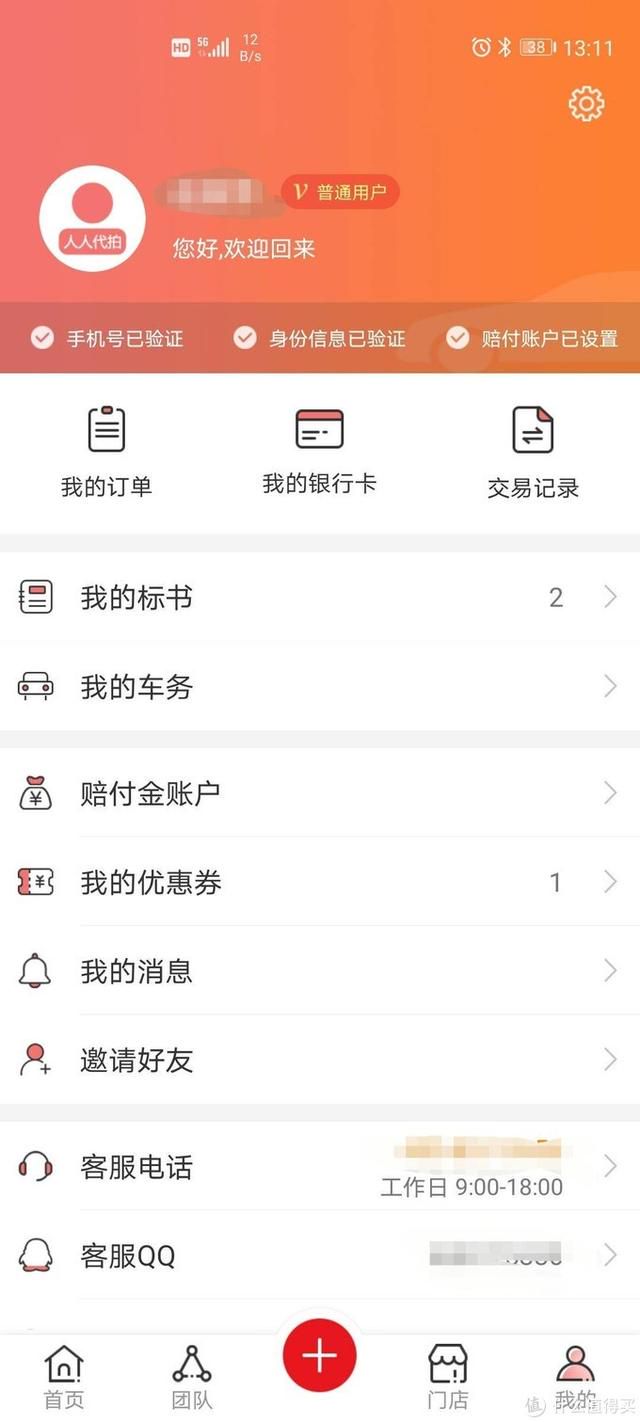Tap the 客服电话 row

320,1166
